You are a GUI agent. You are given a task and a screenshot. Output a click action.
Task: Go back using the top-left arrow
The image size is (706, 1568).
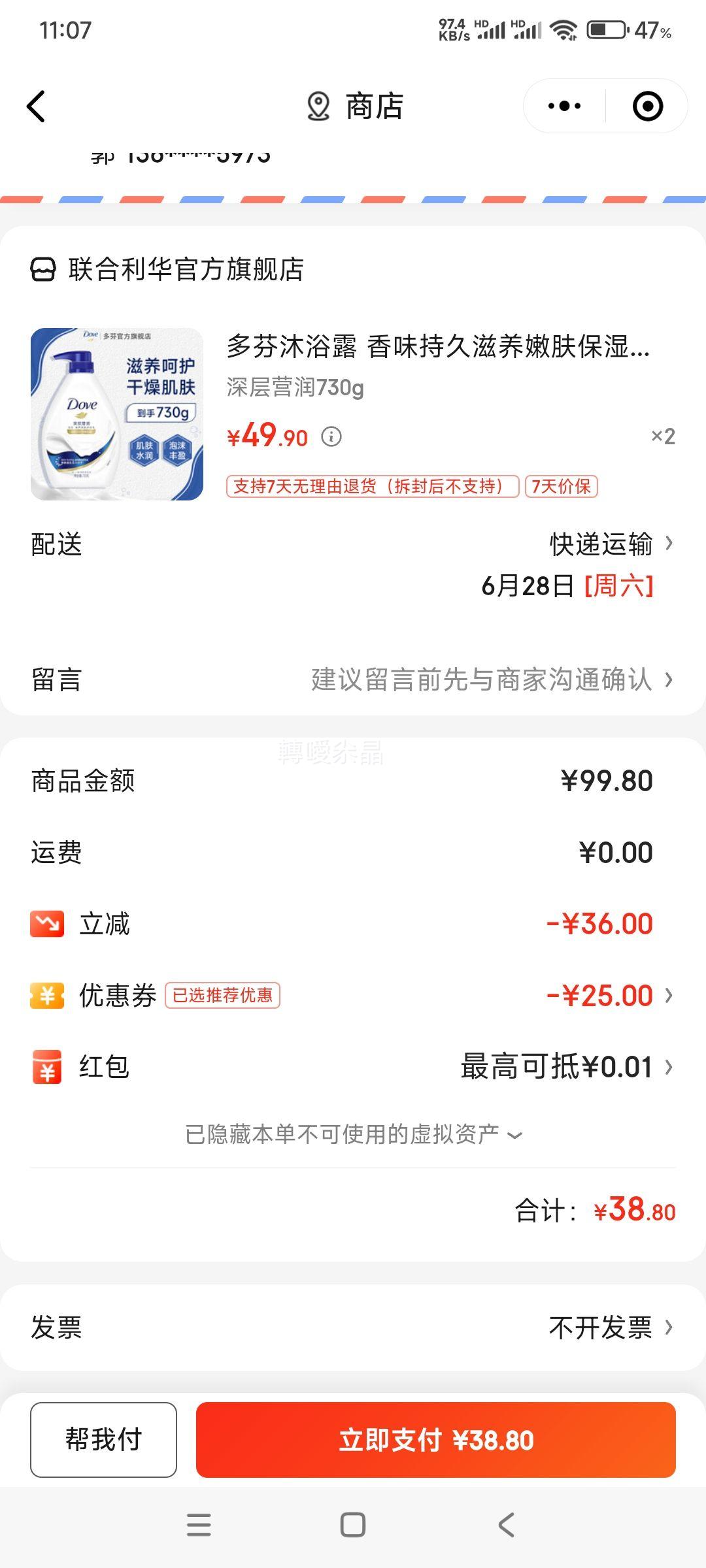pos(37,106)
